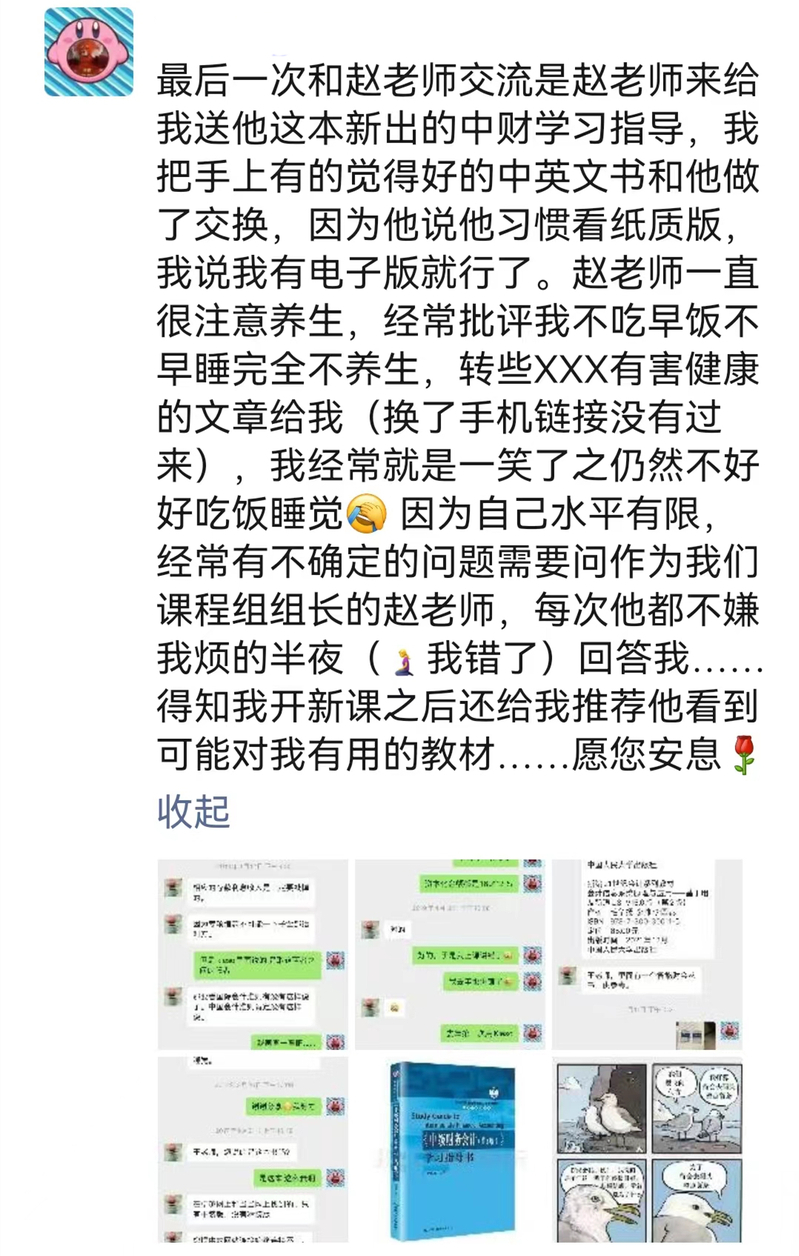
Task: View the second chat screenshot with green bubbles
Action: pos(450,954)
